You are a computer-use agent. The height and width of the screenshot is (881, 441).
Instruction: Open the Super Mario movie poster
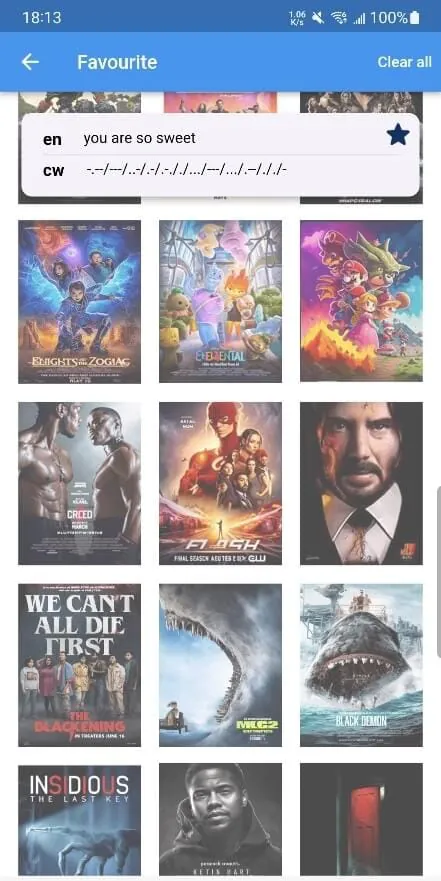coord(361,301)
